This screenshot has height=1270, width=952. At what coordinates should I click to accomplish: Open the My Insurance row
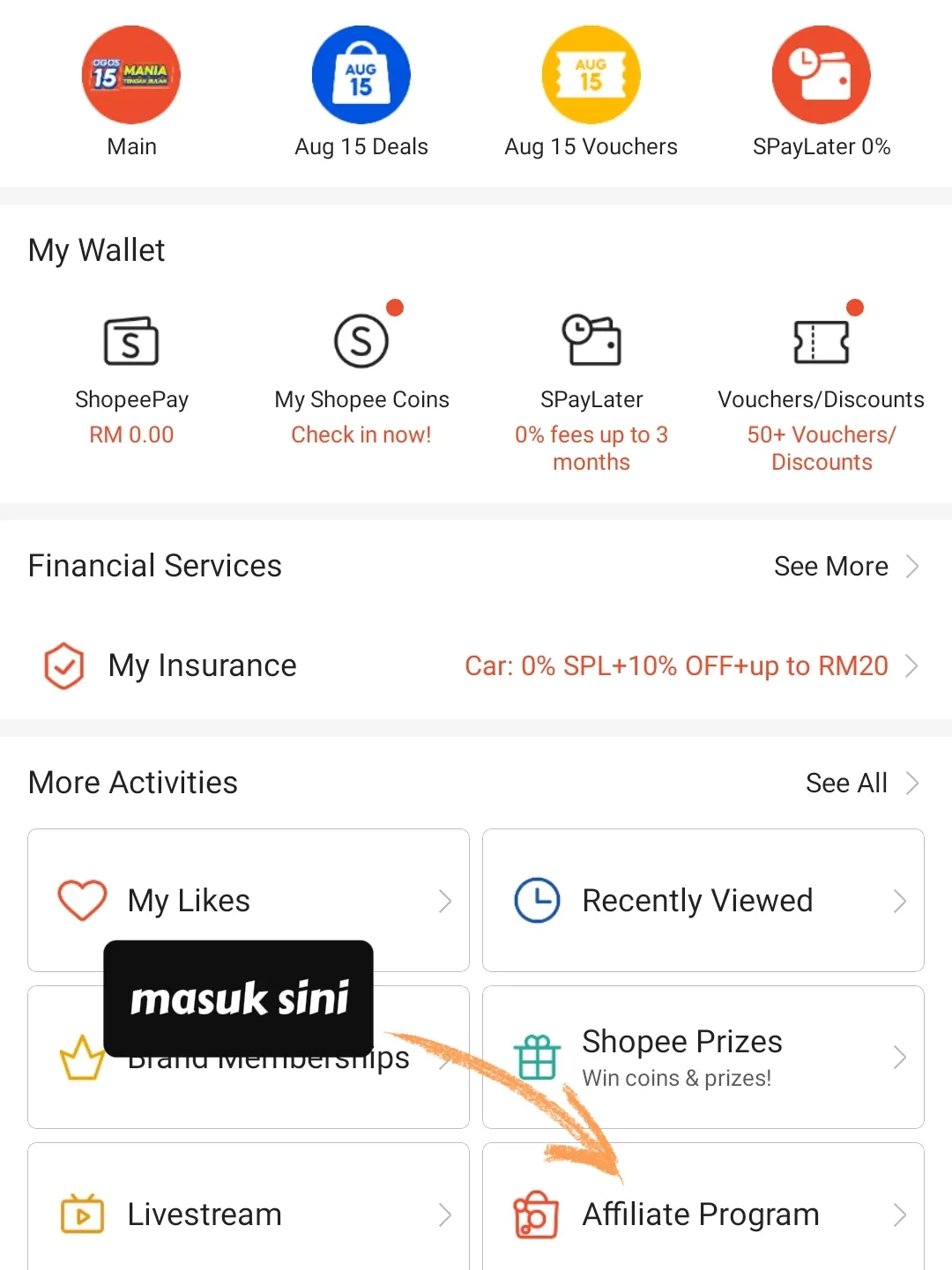[x=476, y=665]
